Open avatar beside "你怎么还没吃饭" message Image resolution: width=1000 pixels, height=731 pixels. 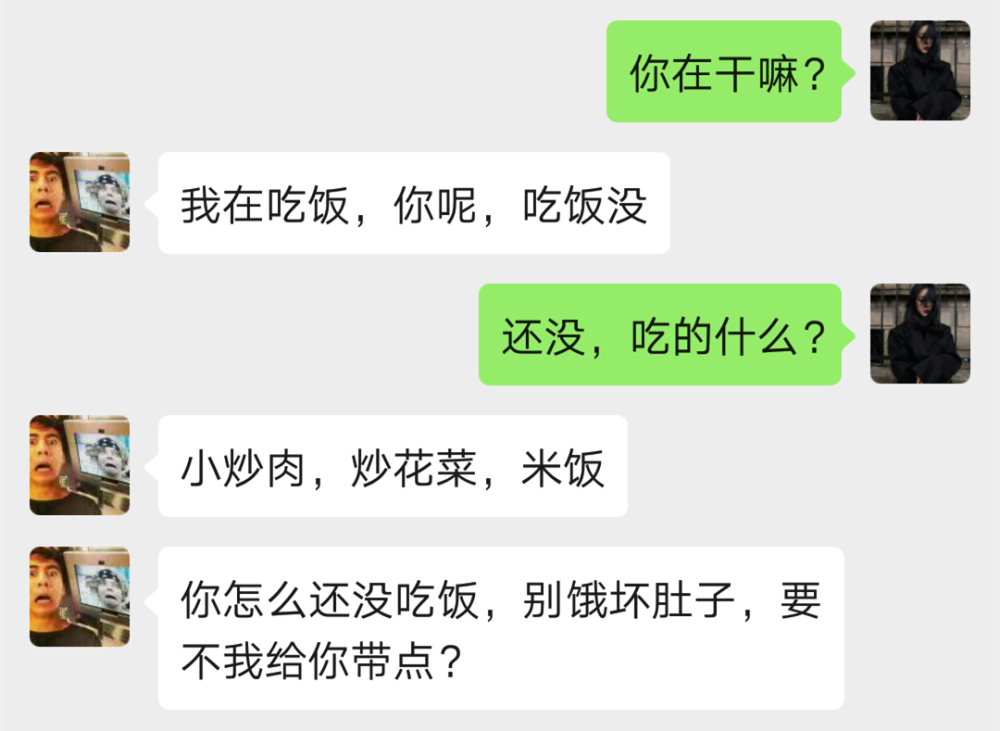pos(79,596)
